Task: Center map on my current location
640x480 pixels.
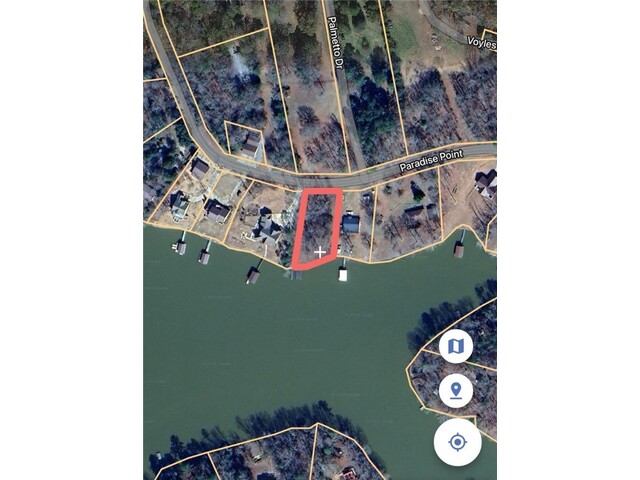Action: tap(458, 441)
